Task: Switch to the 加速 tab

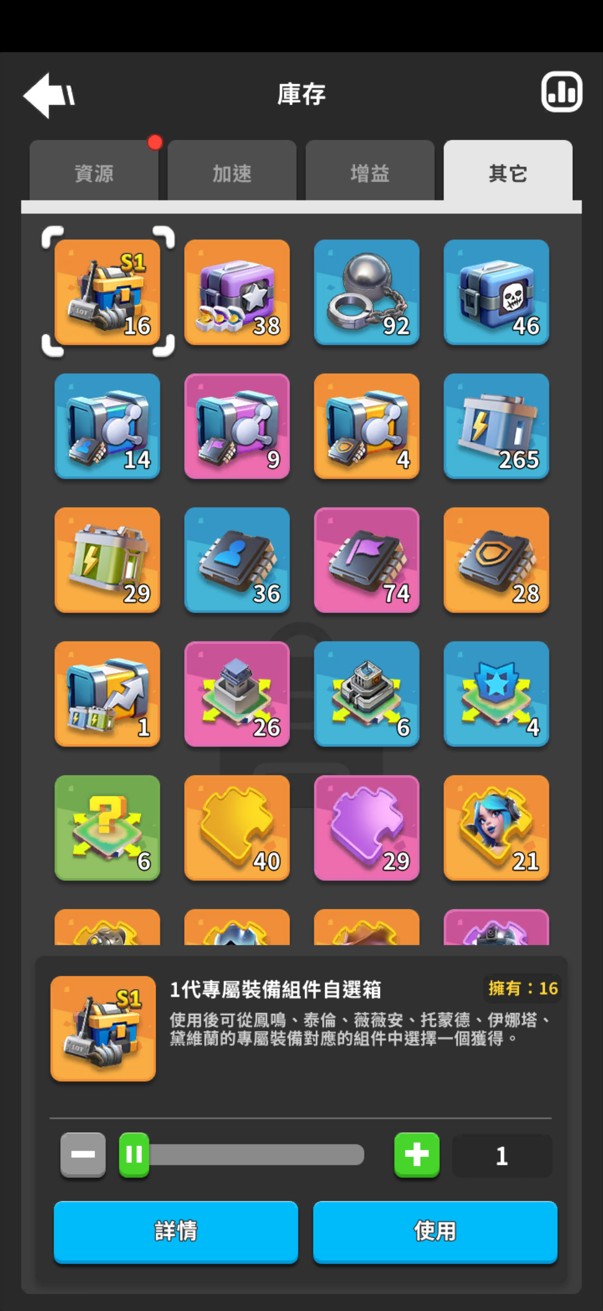Action: coord(232,173)
